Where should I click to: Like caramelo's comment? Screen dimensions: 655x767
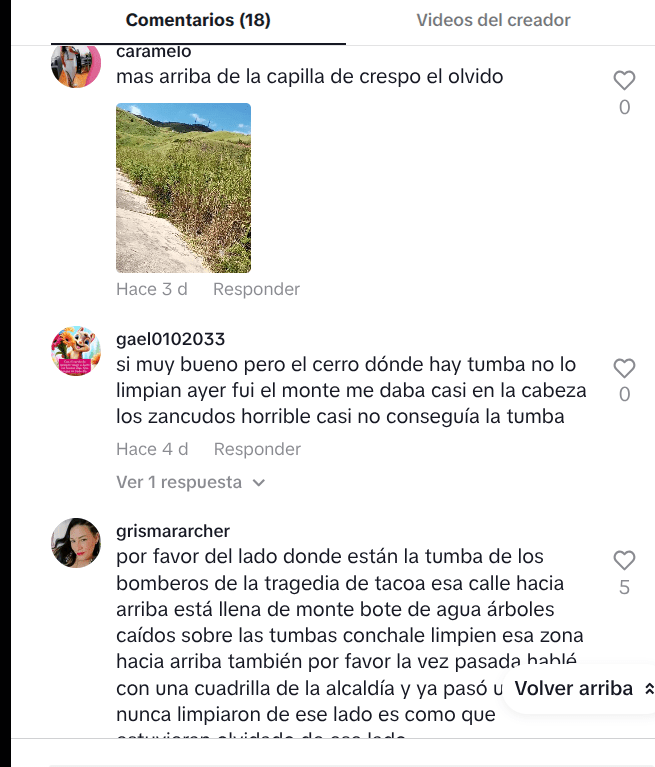(x=624, y=81)
